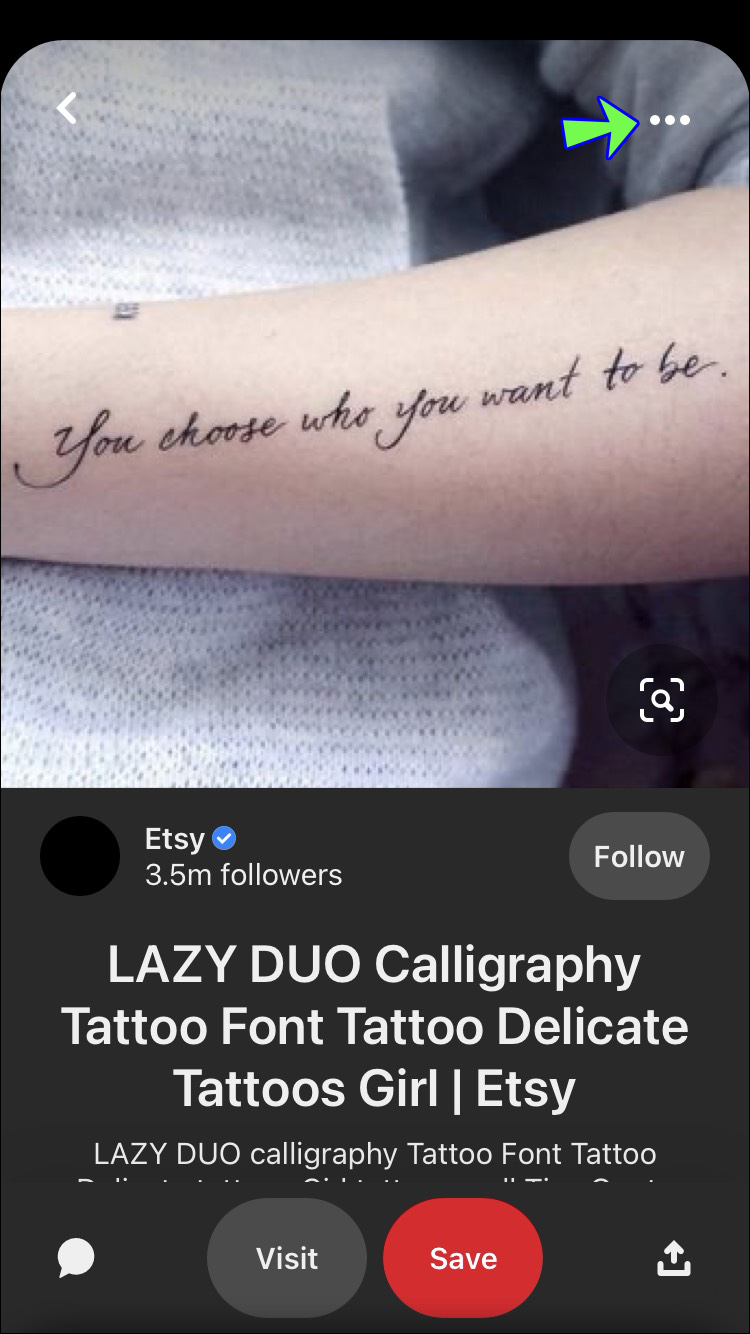Screen dimensions: 750x1334
Task: Follow the Etsy account
Action: click(639, 856)
